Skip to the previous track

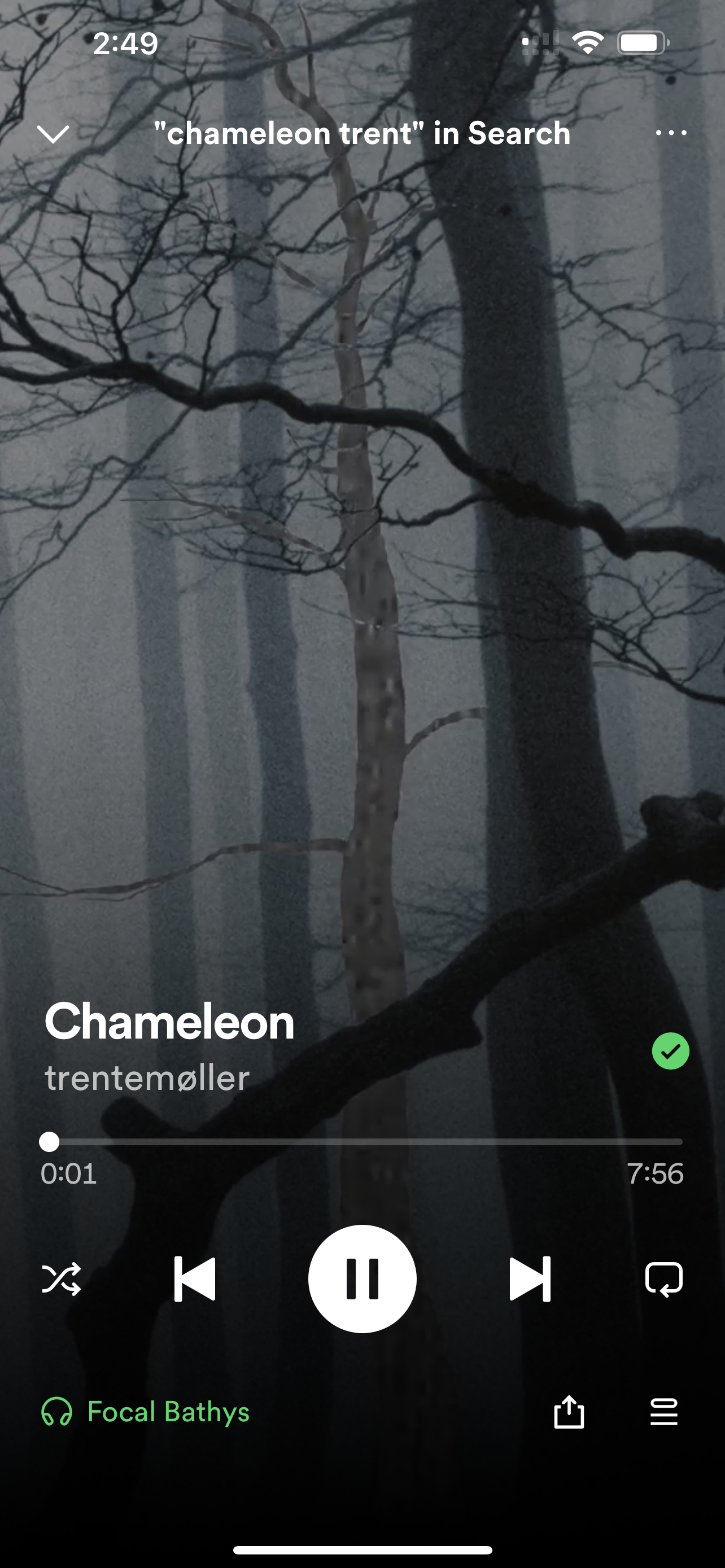coord(195,1278)
